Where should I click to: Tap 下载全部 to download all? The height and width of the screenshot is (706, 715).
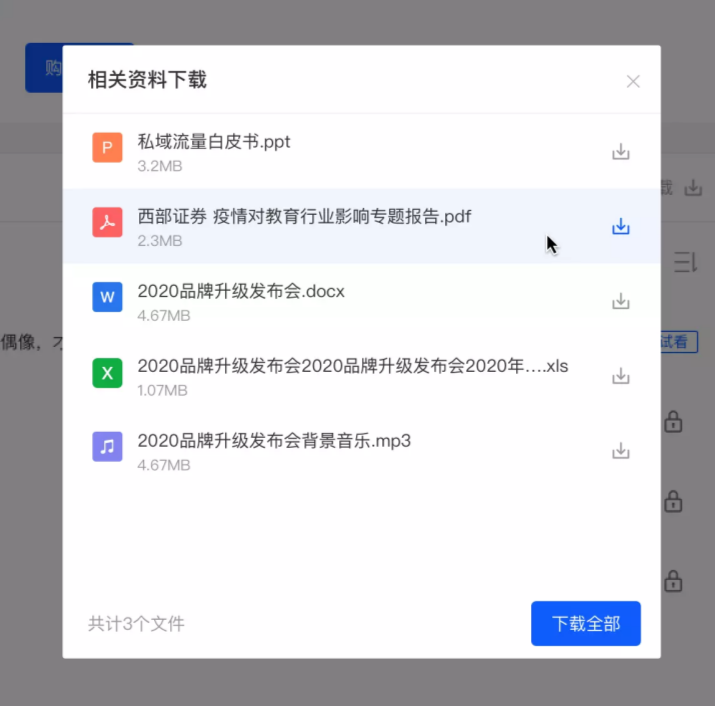[x=585, y=623]
